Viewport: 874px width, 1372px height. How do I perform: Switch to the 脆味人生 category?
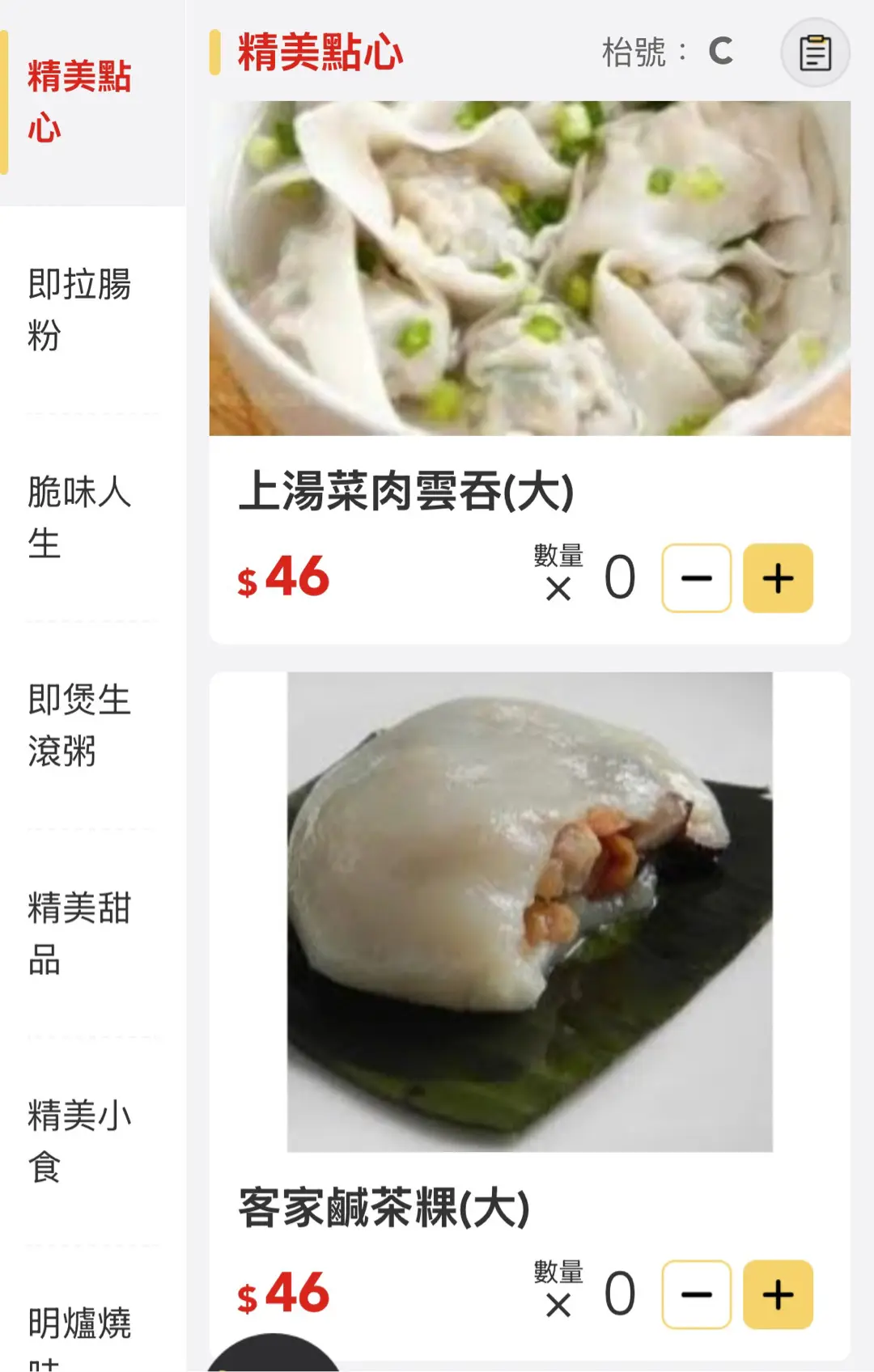click(79, 518)
